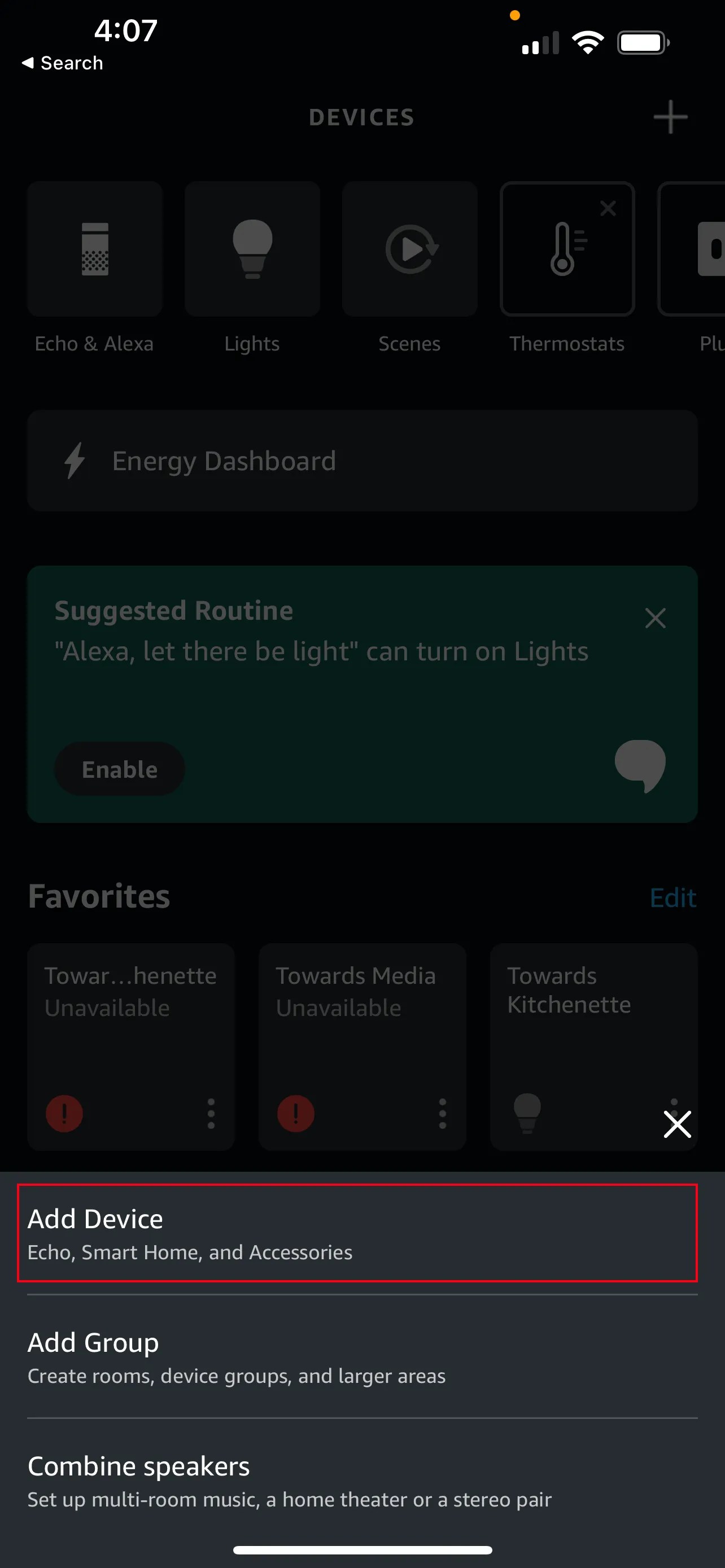Click the plus icon to add something new
This screenshot has height=1568, width=725.
(x=670, y=116)
